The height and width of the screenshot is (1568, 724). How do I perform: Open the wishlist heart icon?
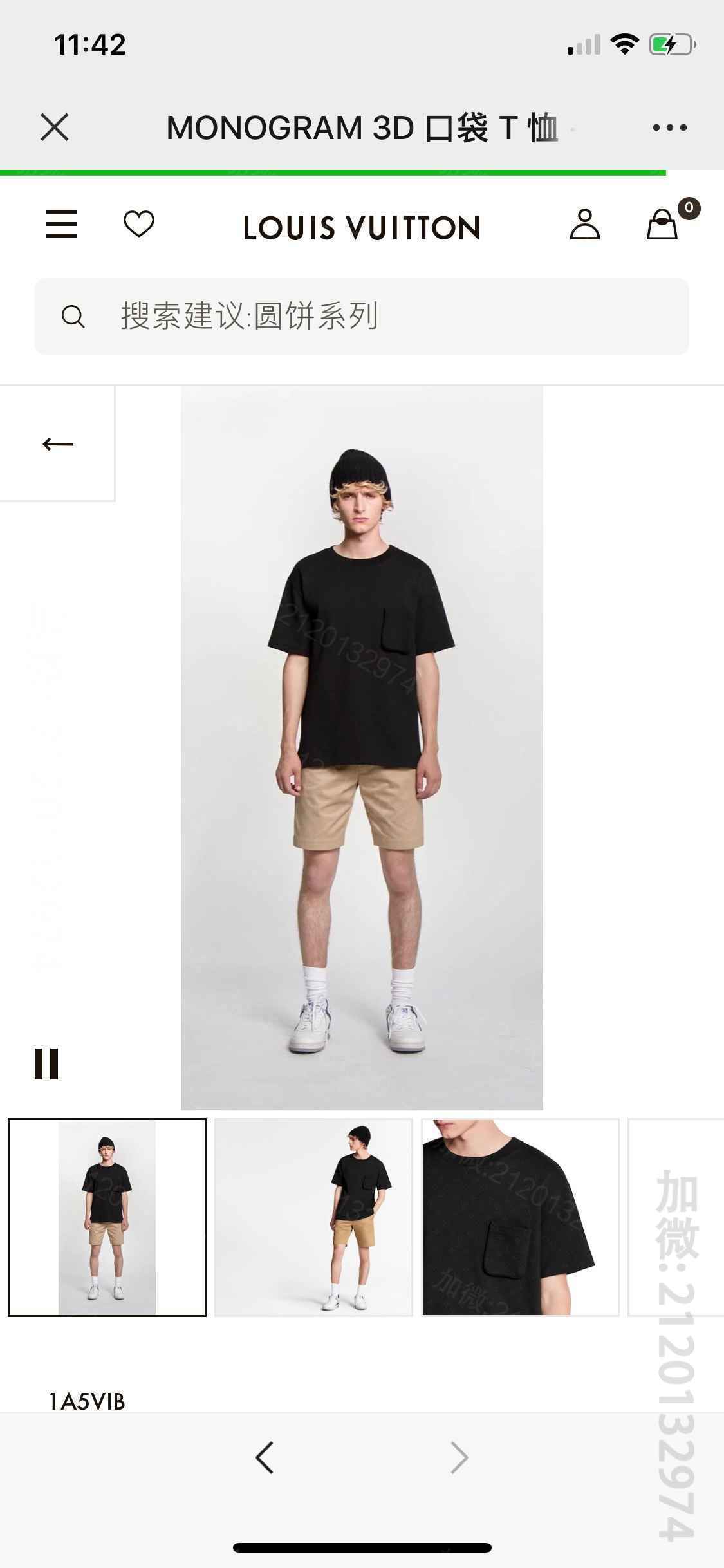139,224
